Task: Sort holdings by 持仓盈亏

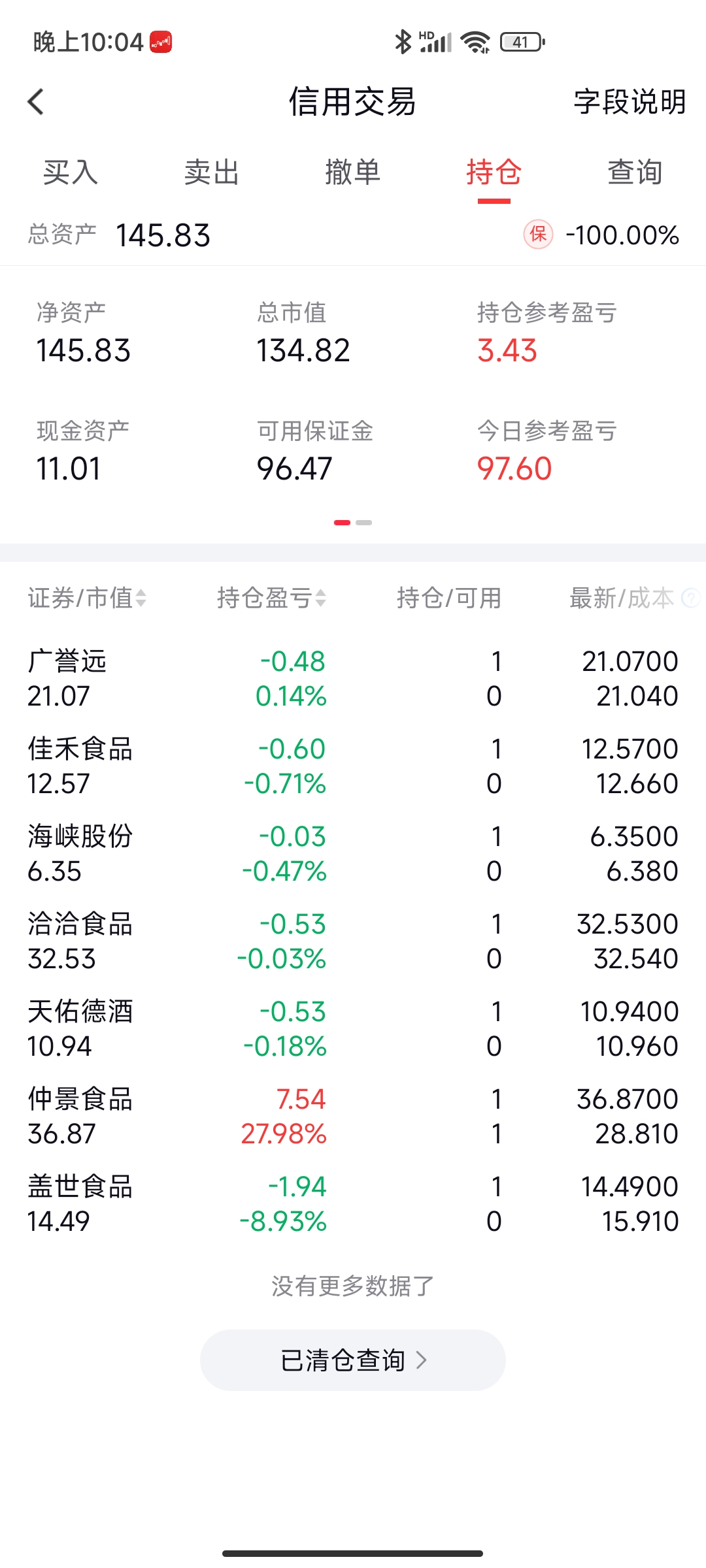Action: (271, 598)
